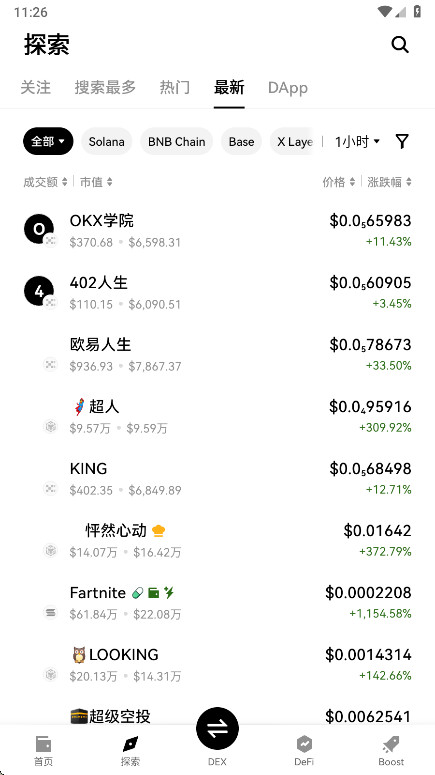Open the LOOKING token row
This screenshot has width=435, height=775.
[218, 664]
